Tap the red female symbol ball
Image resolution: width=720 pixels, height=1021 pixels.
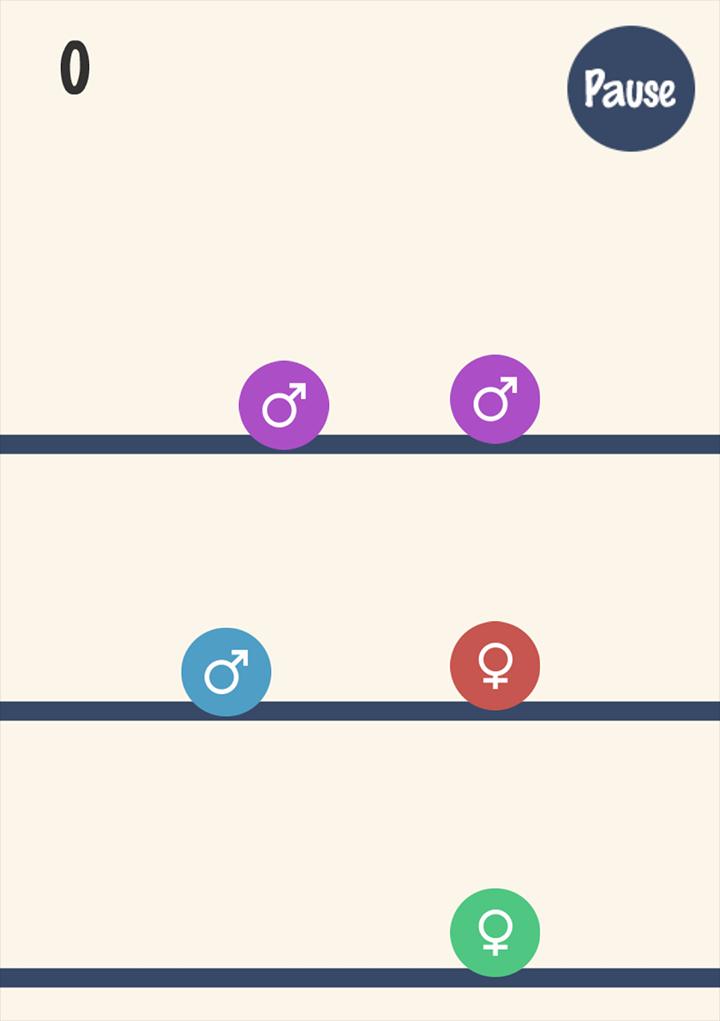click(495, 666)
